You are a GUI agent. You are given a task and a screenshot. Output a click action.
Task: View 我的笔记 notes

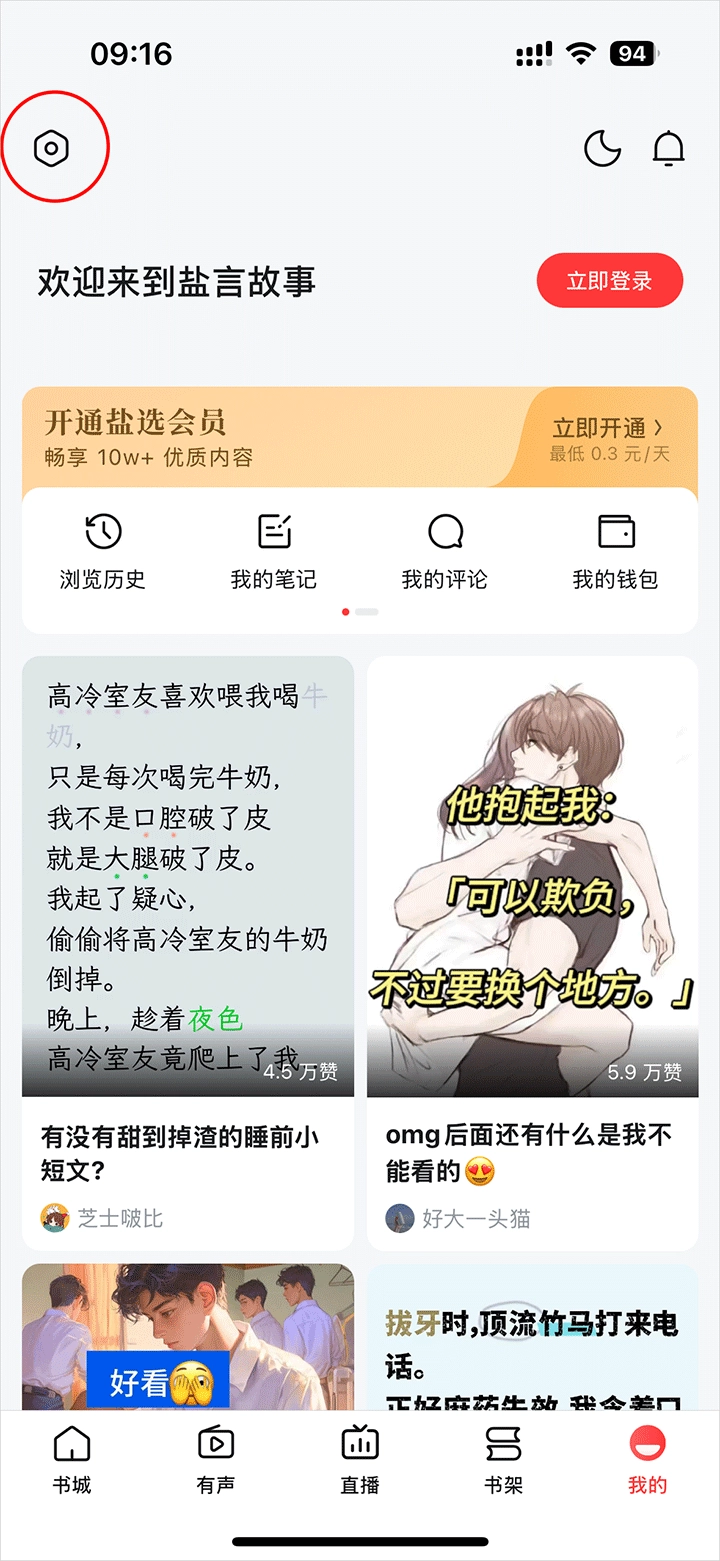pyautogui.click(x=273, y=550)
